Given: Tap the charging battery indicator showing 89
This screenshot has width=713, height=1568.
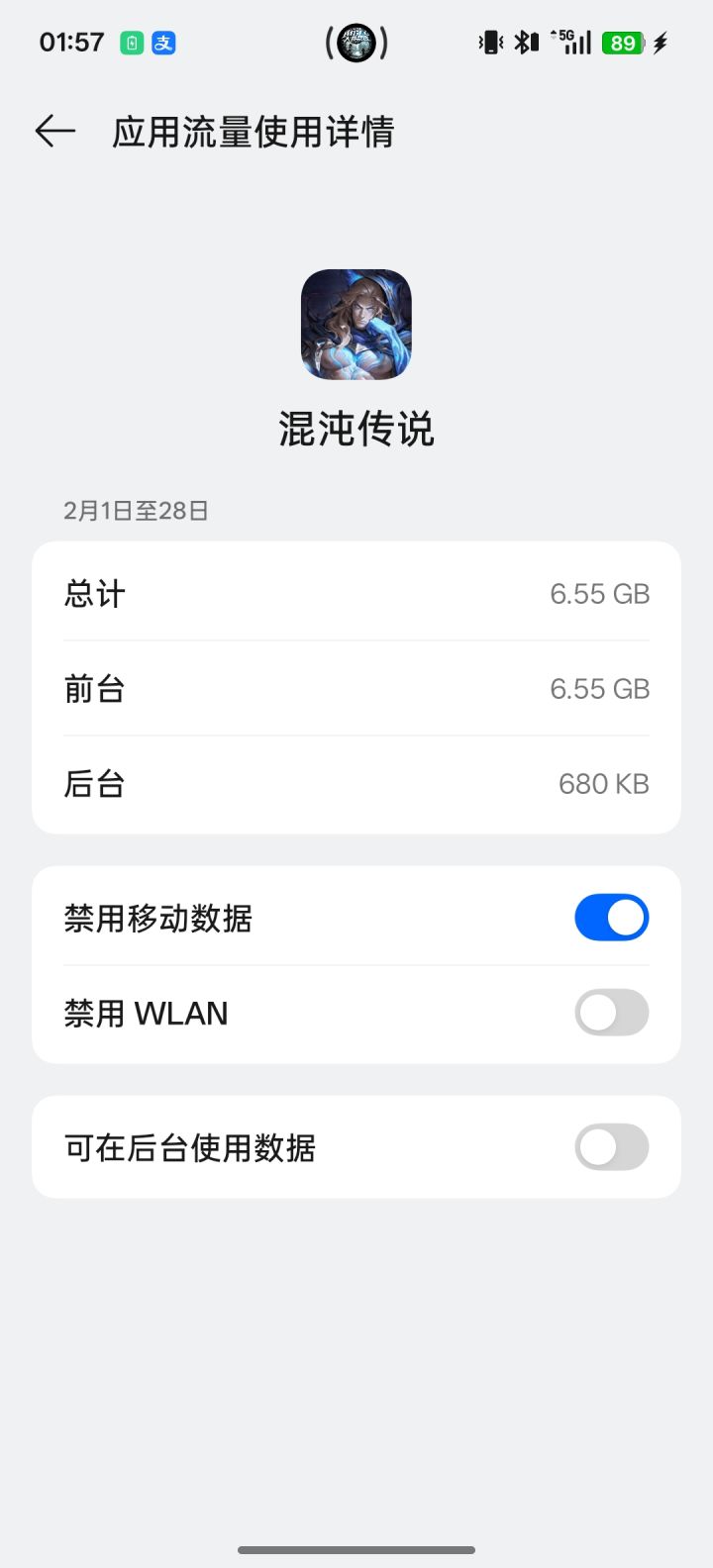Looking at the screenshot, I should pyautogui.click(x=623, y=42).
